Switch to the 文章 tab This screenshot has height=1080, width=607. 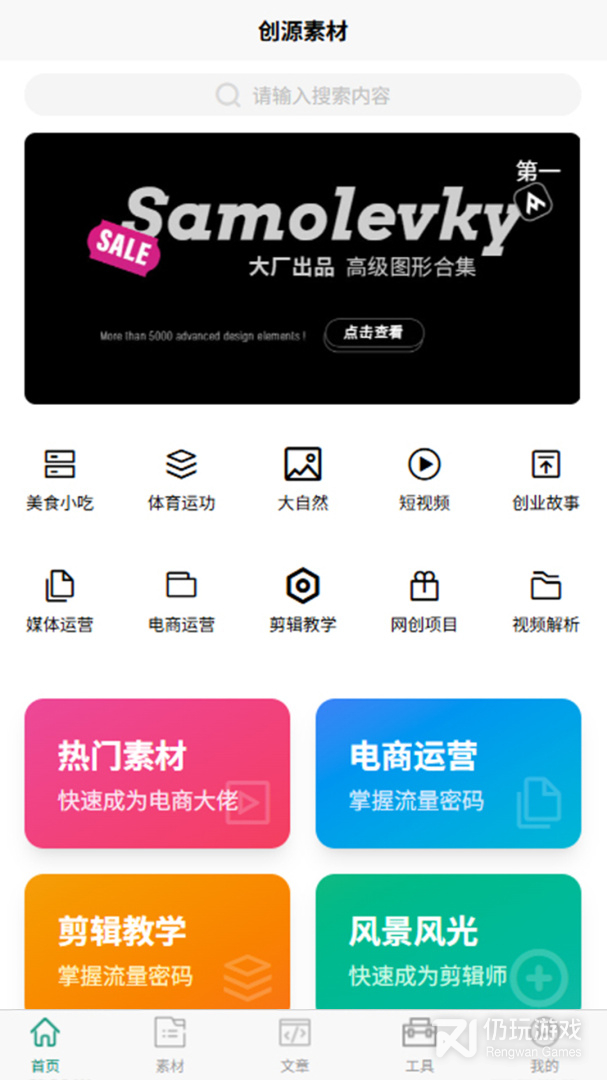point(294,1044)
